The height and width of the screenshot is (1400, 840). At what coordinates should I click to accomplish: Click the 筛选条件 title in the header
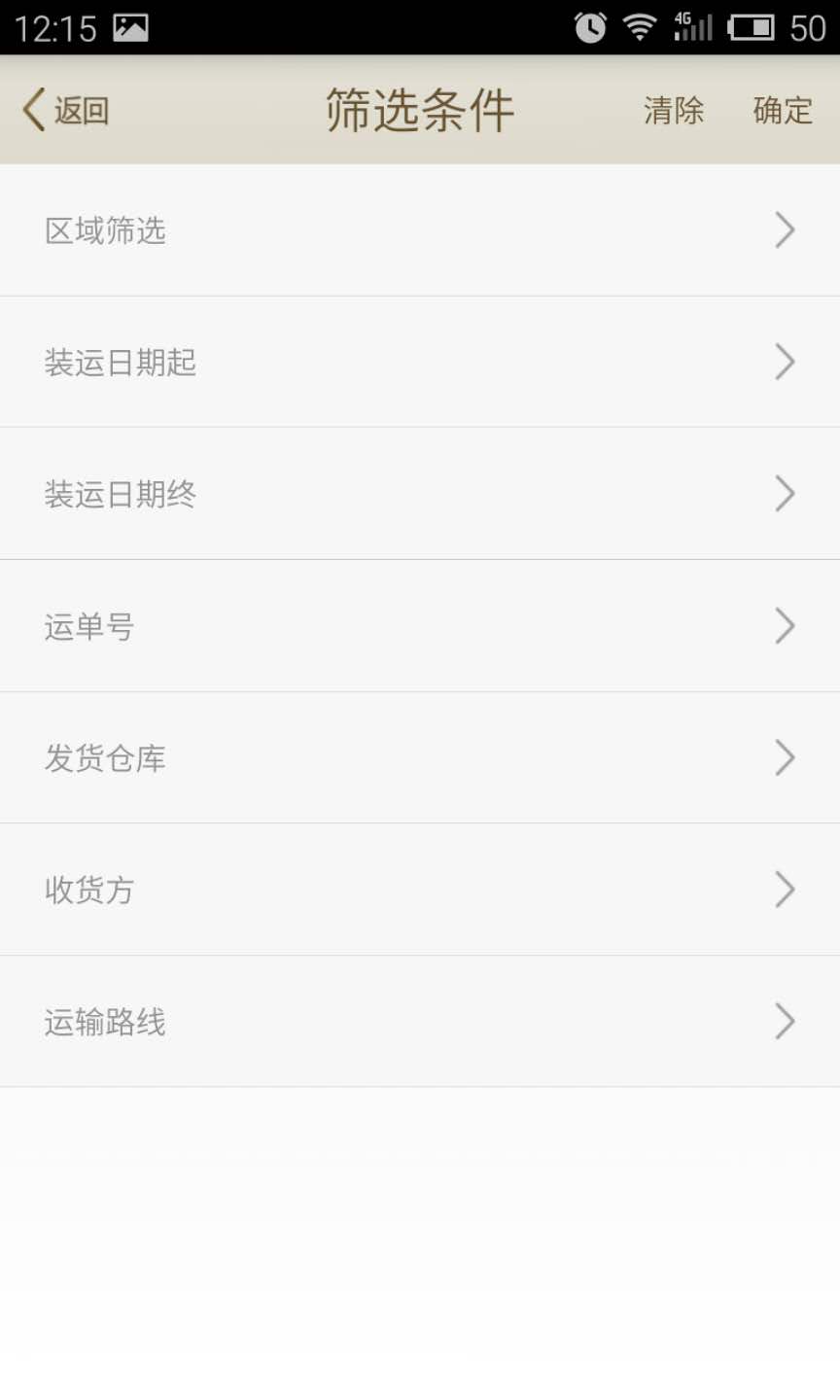(x=420, y=111)
